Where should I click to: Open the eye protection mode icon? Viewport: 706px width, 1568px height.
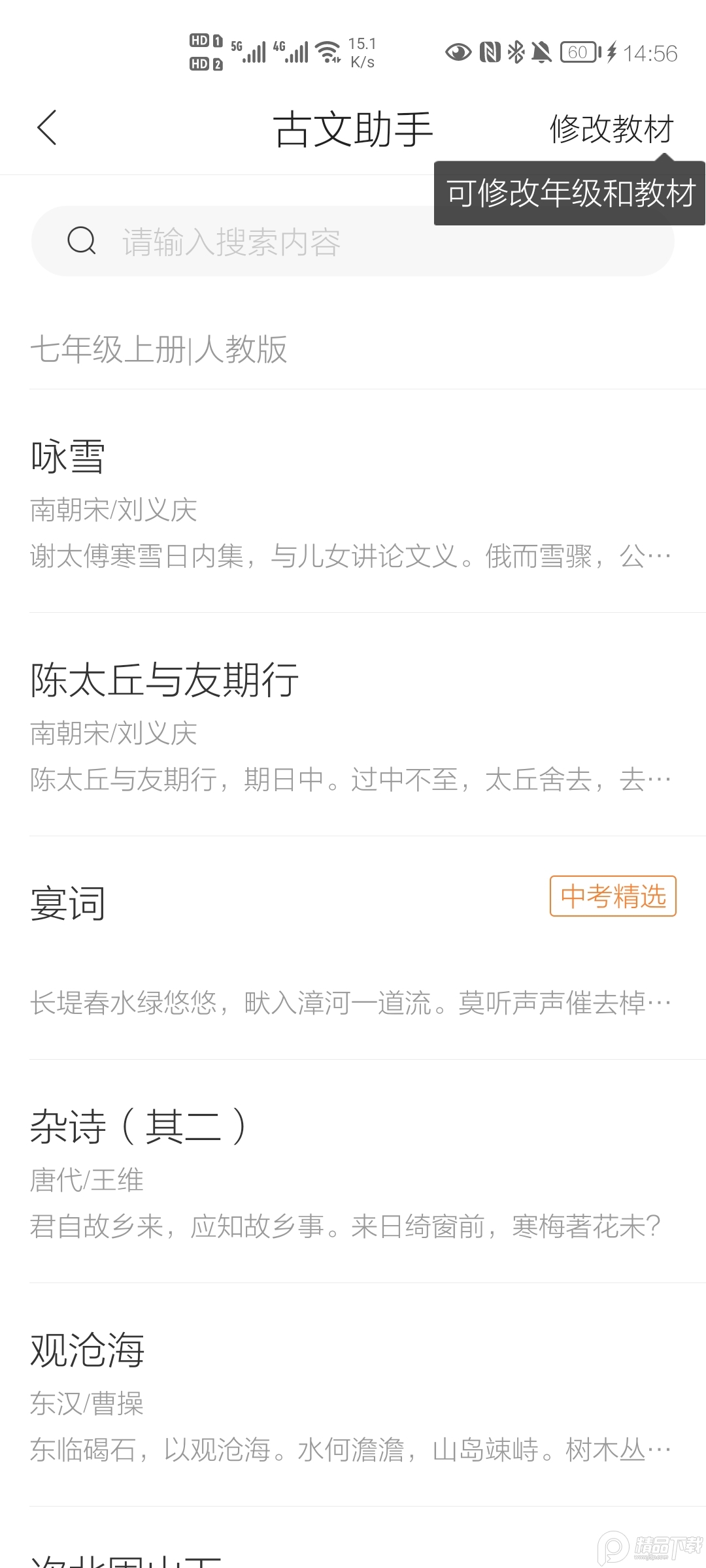click(458, 52)
